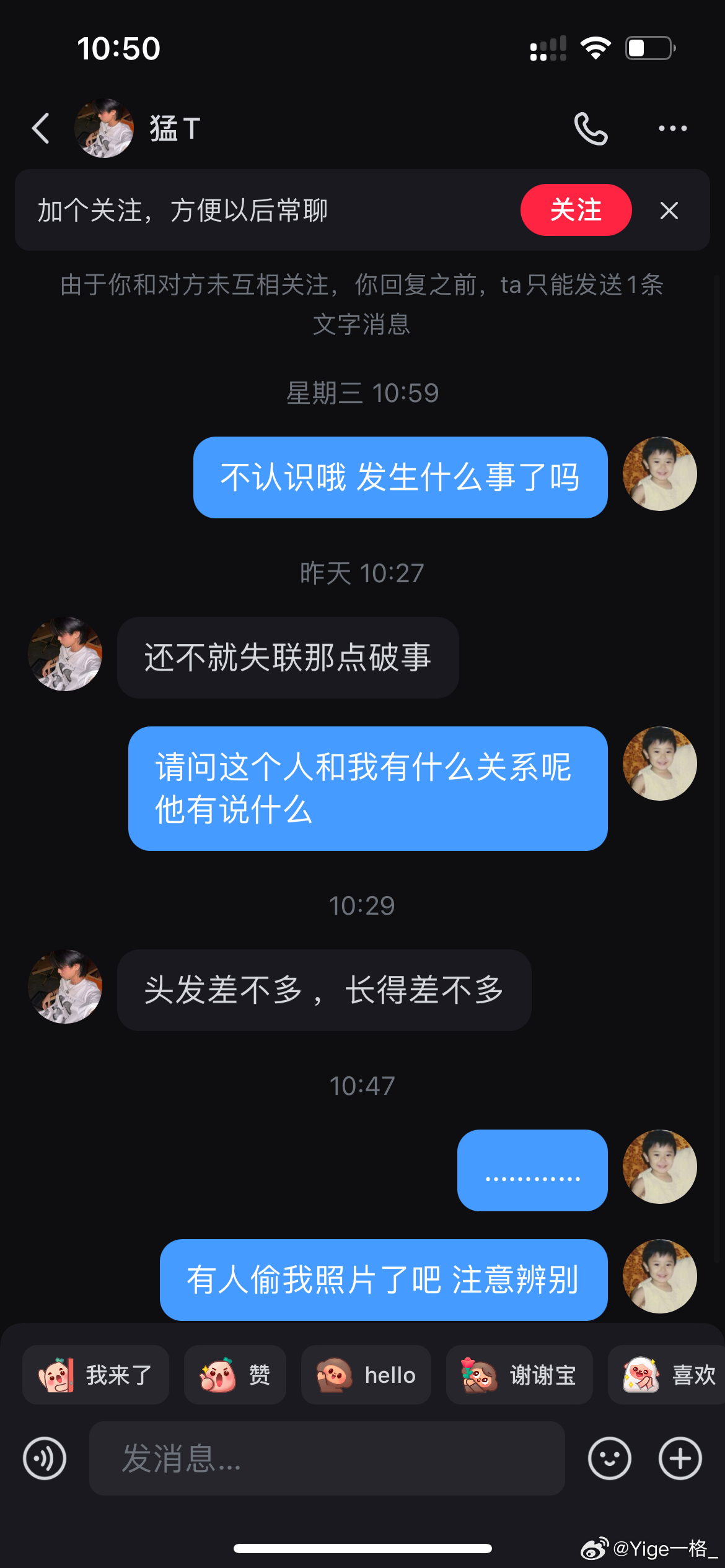Open the three-dot more options menu
725x1568 pixels.
[672, 128]
